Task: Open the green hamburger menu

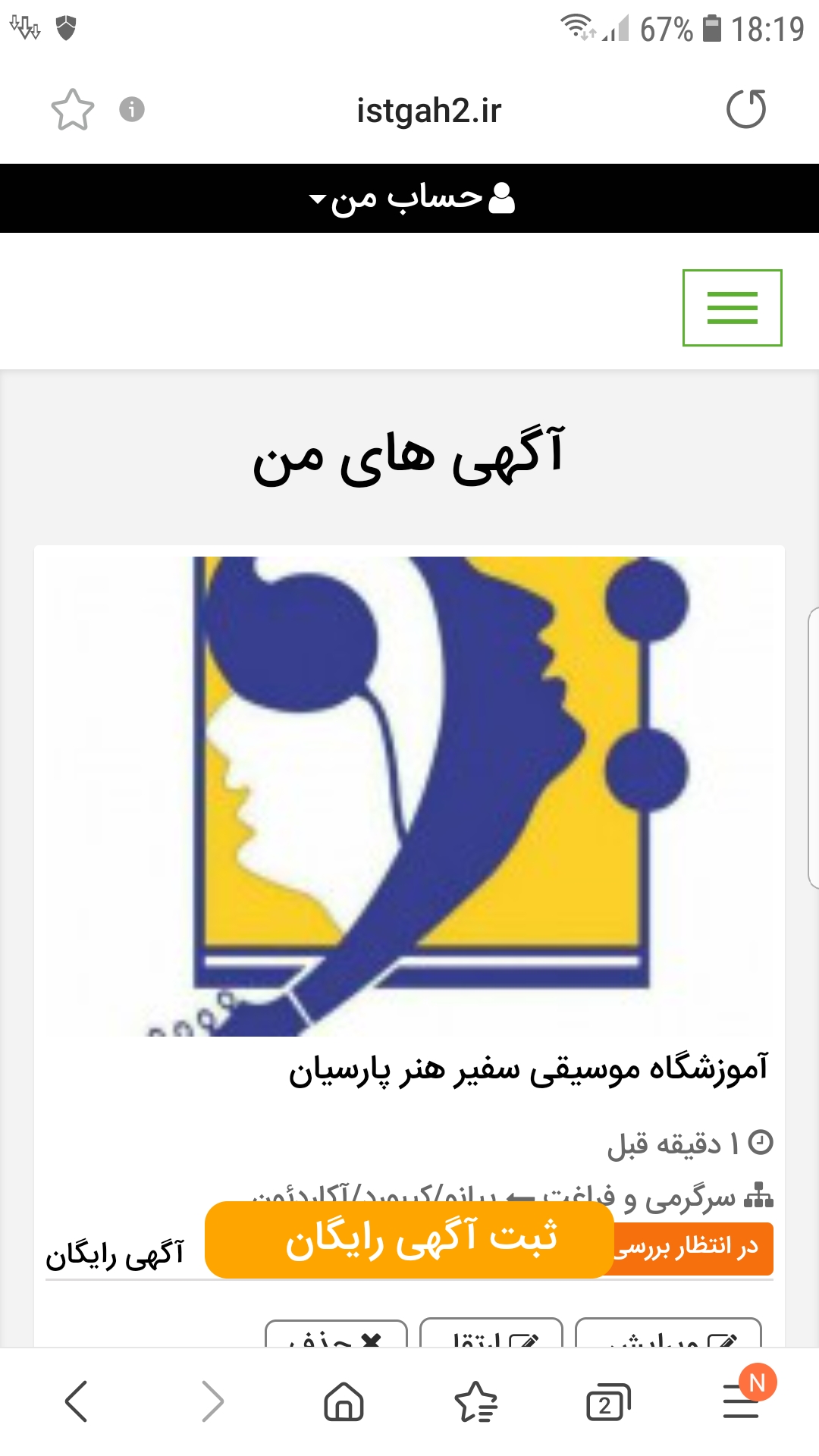Action: 732,308
